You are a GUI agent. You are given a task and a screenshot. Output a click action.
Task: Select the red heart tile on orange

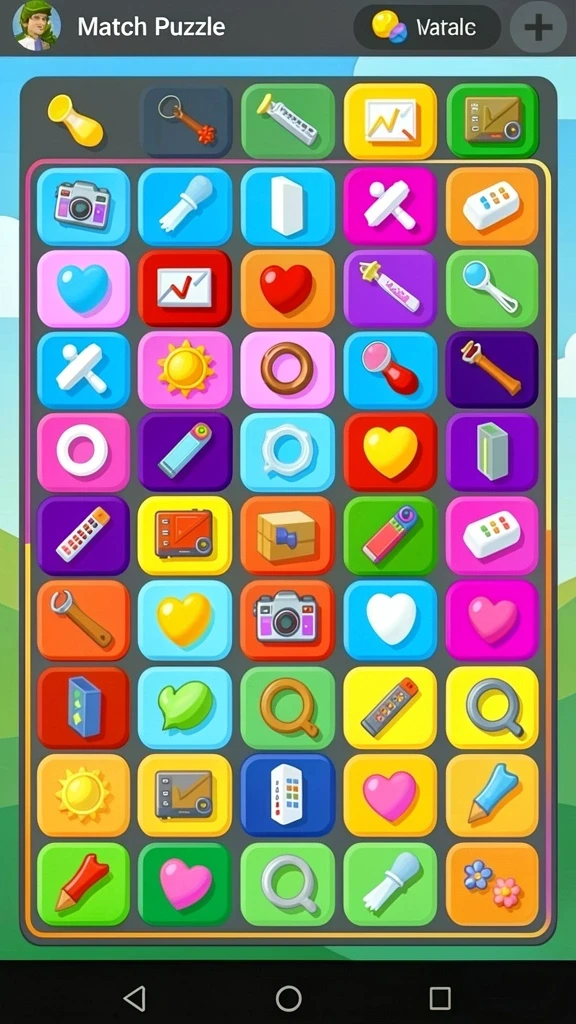287,288
